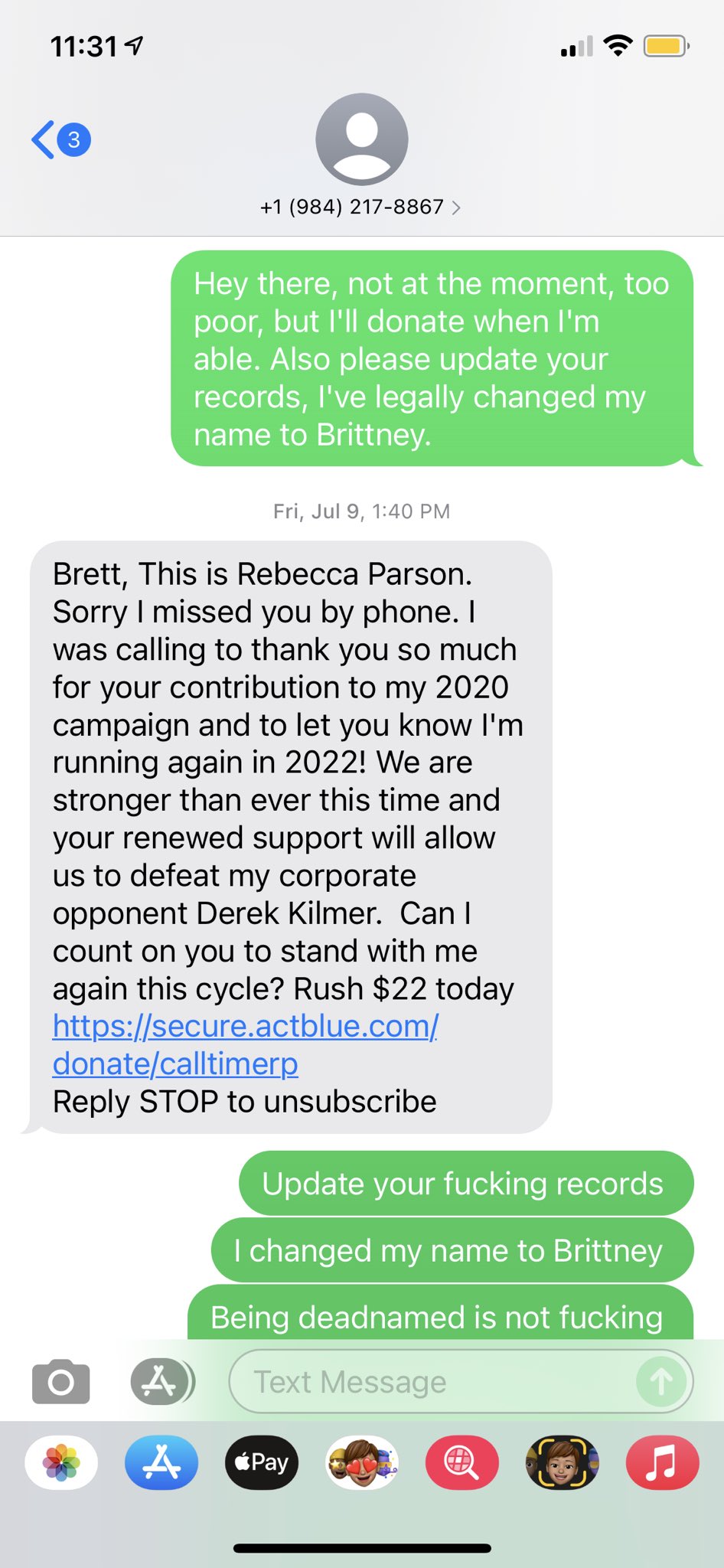Open the Music iMessage app
The image size is (724, 1568).
click(662, 1462)
